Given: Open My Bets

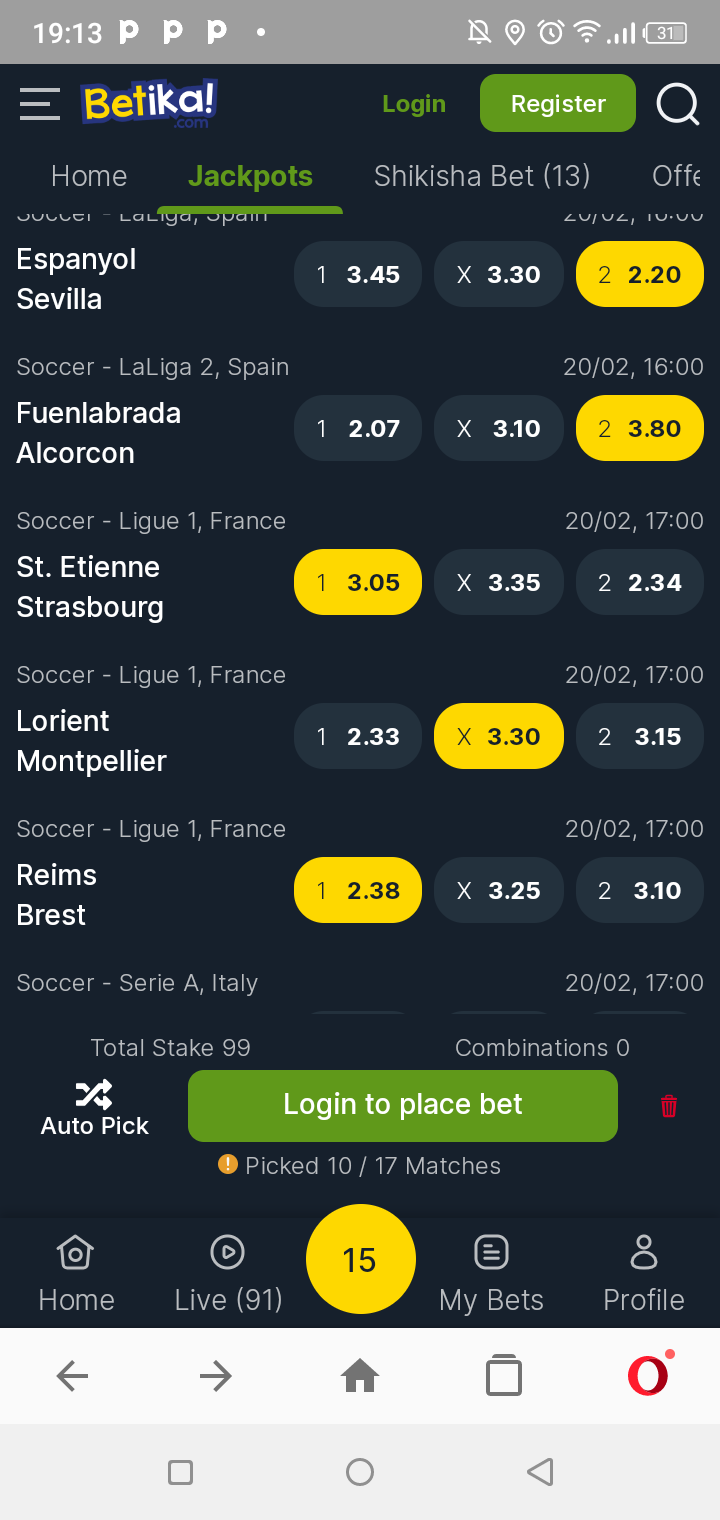Looking at the screenshot, I should pos(491,1273).
